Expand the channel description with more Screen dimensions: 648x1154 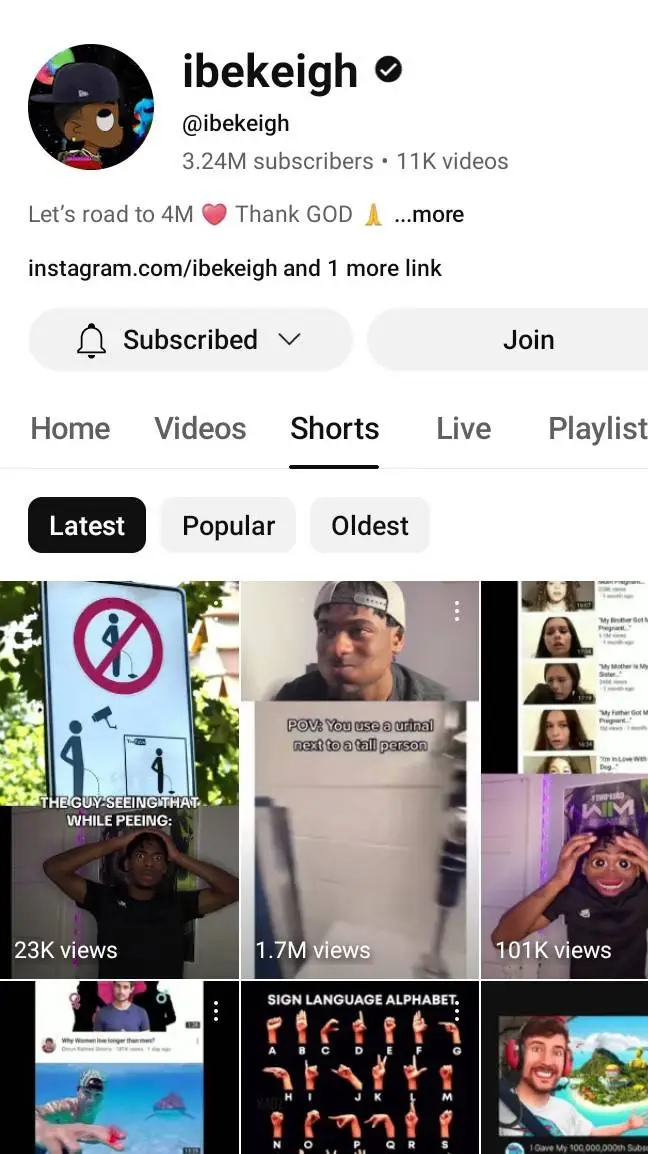click(x=429, y=214)
